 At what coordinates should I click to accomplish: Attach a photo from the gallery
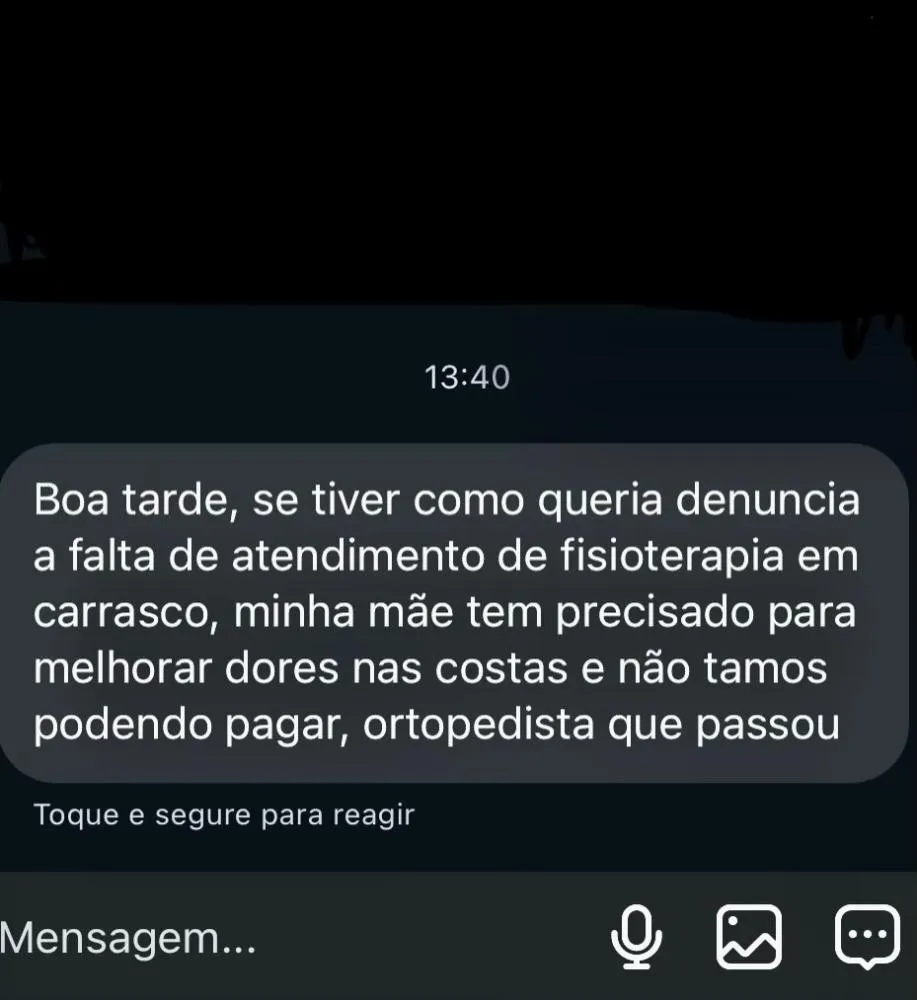[749, 938]
